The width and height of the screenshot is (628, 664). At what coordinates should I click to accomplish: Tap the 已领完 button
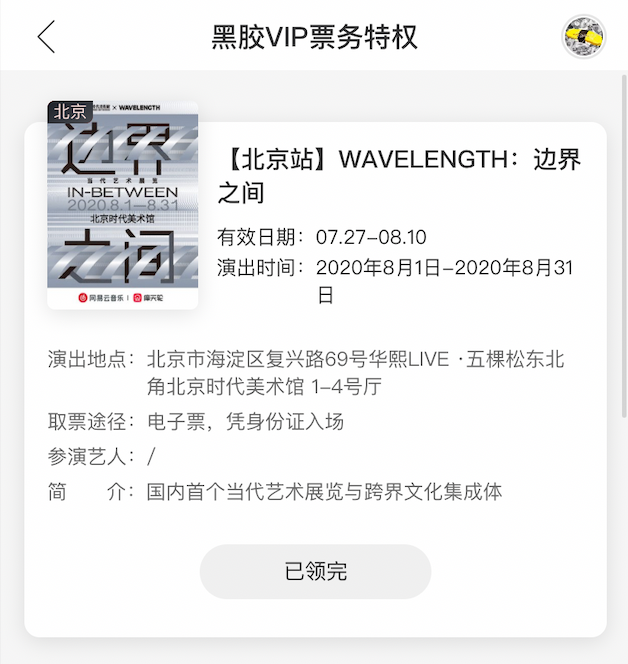315,572
